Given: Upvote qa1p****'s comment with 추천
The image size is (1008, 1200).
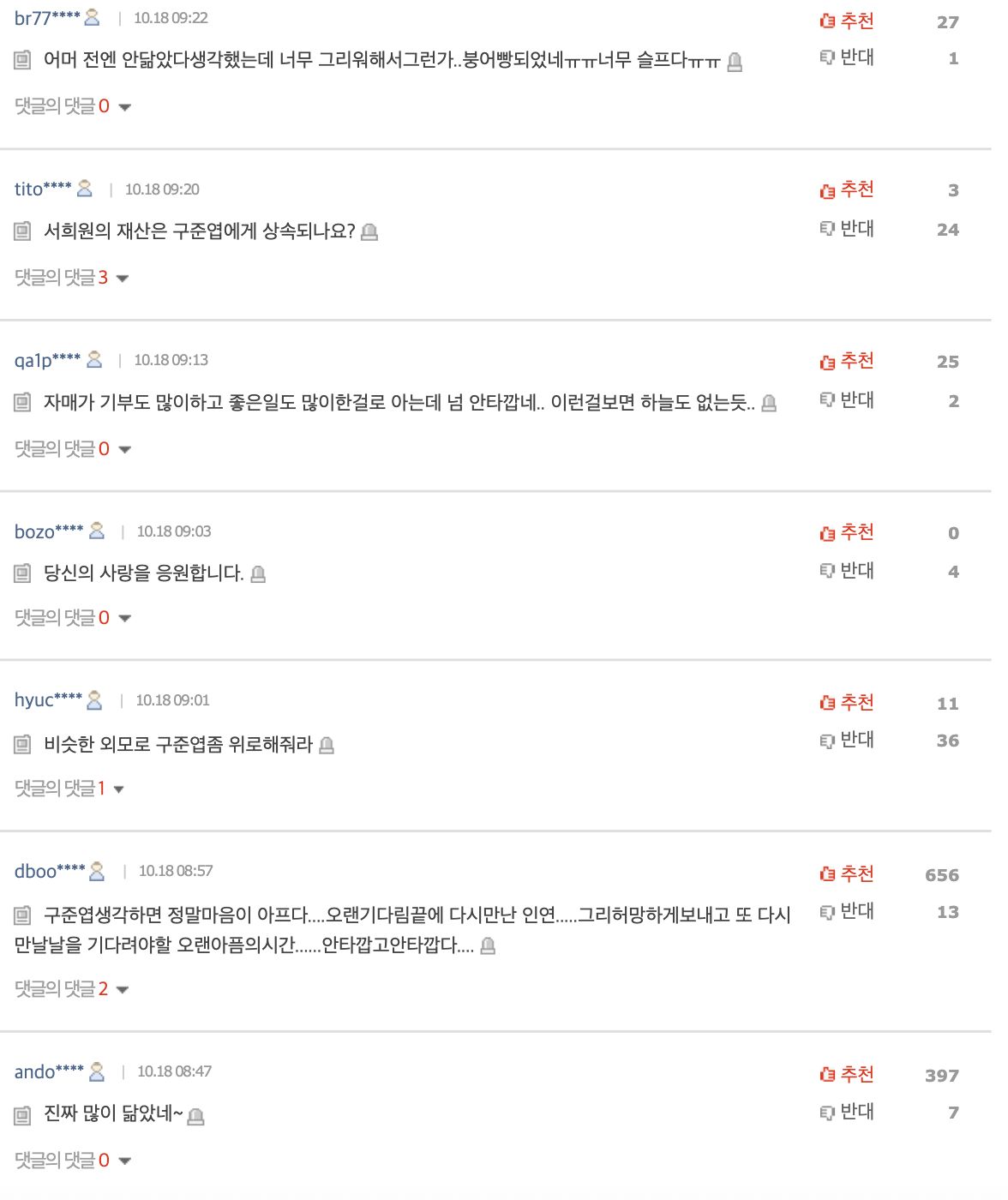Looking at the screenshot, I should coord(846,361).
